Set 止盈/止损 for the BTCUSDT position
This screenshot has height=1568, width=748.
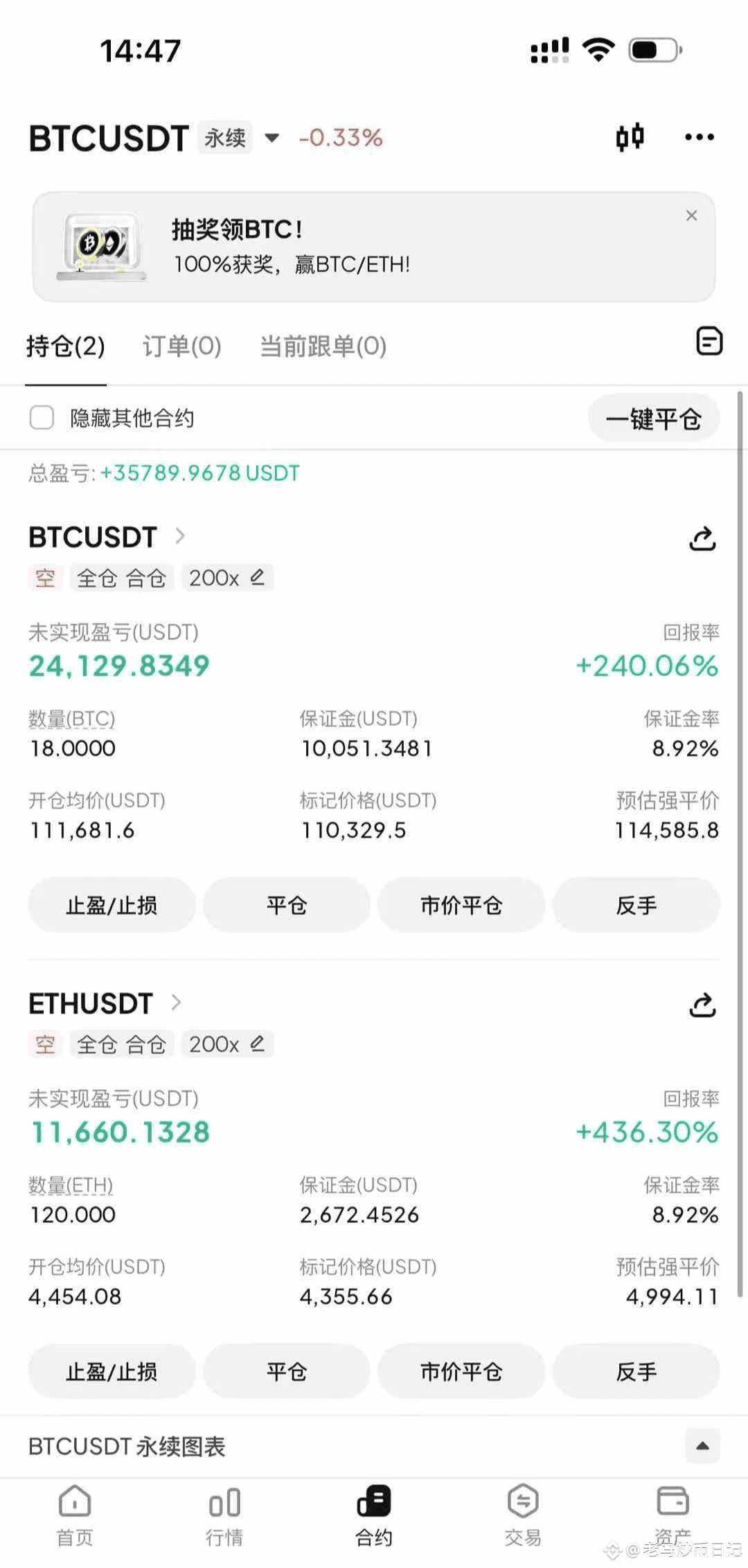(x=112, y=905)
